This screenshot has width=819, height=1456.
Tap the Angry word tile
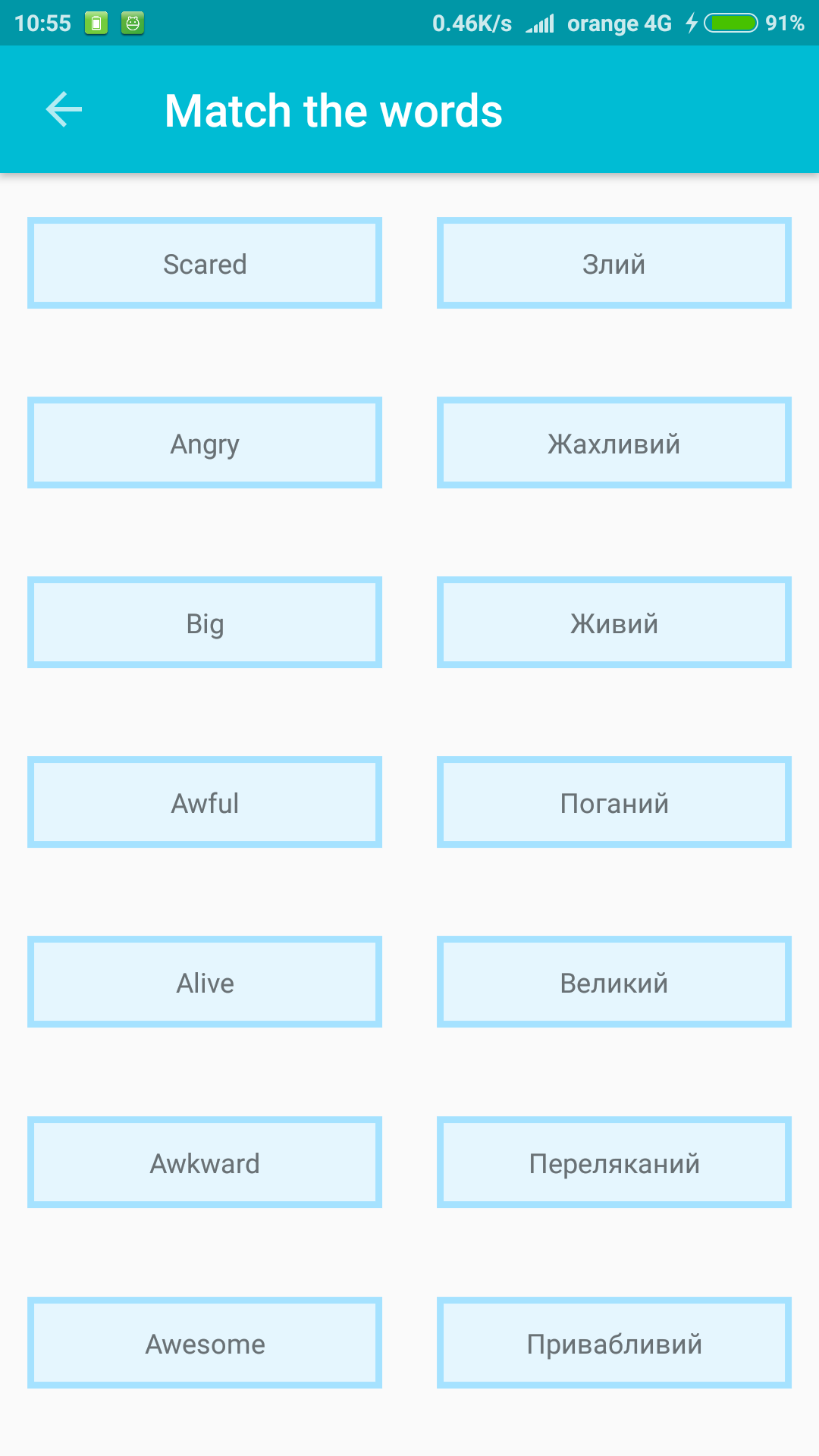(205, 443)
